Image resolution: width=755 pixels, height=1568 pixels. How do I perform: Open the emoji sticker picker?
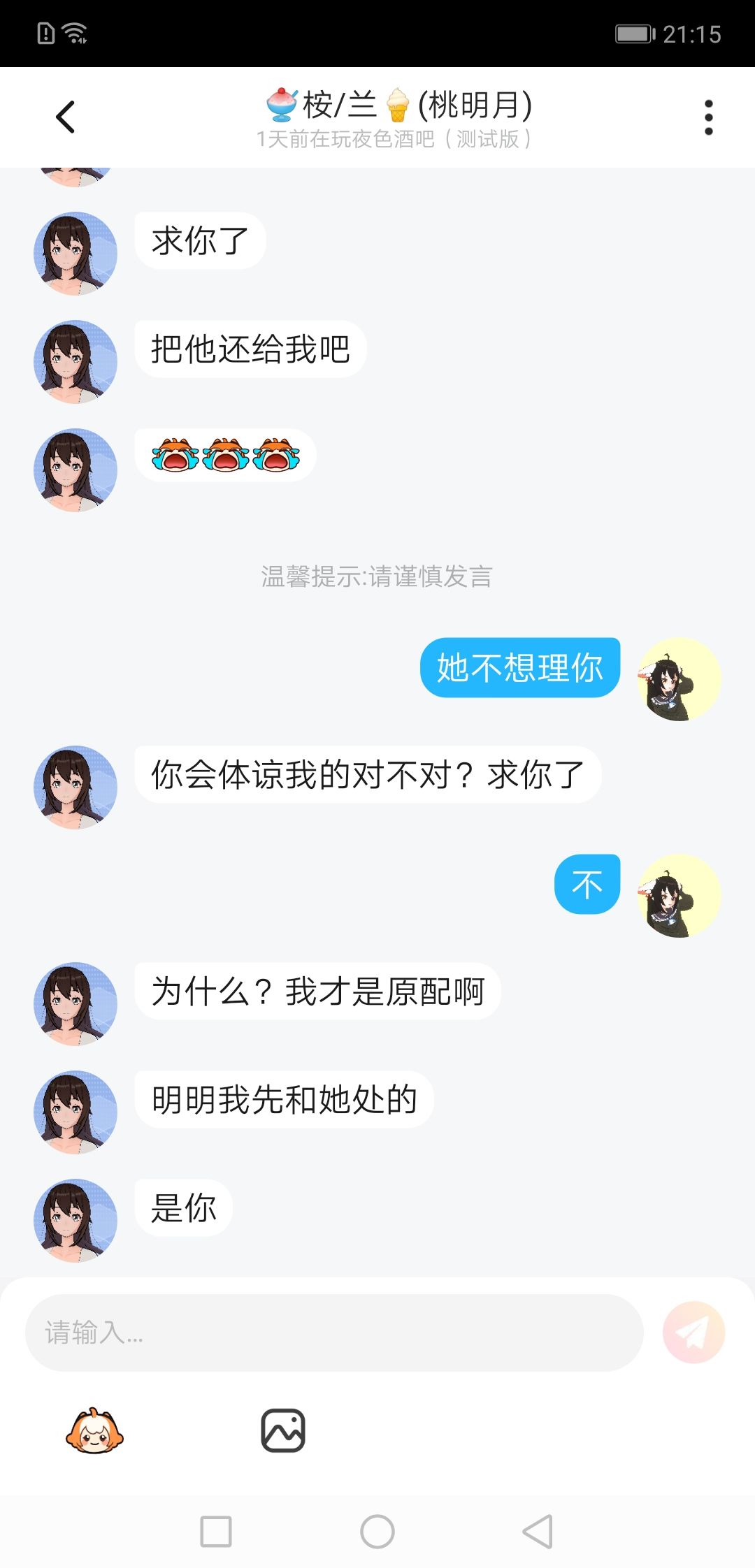94,1431
